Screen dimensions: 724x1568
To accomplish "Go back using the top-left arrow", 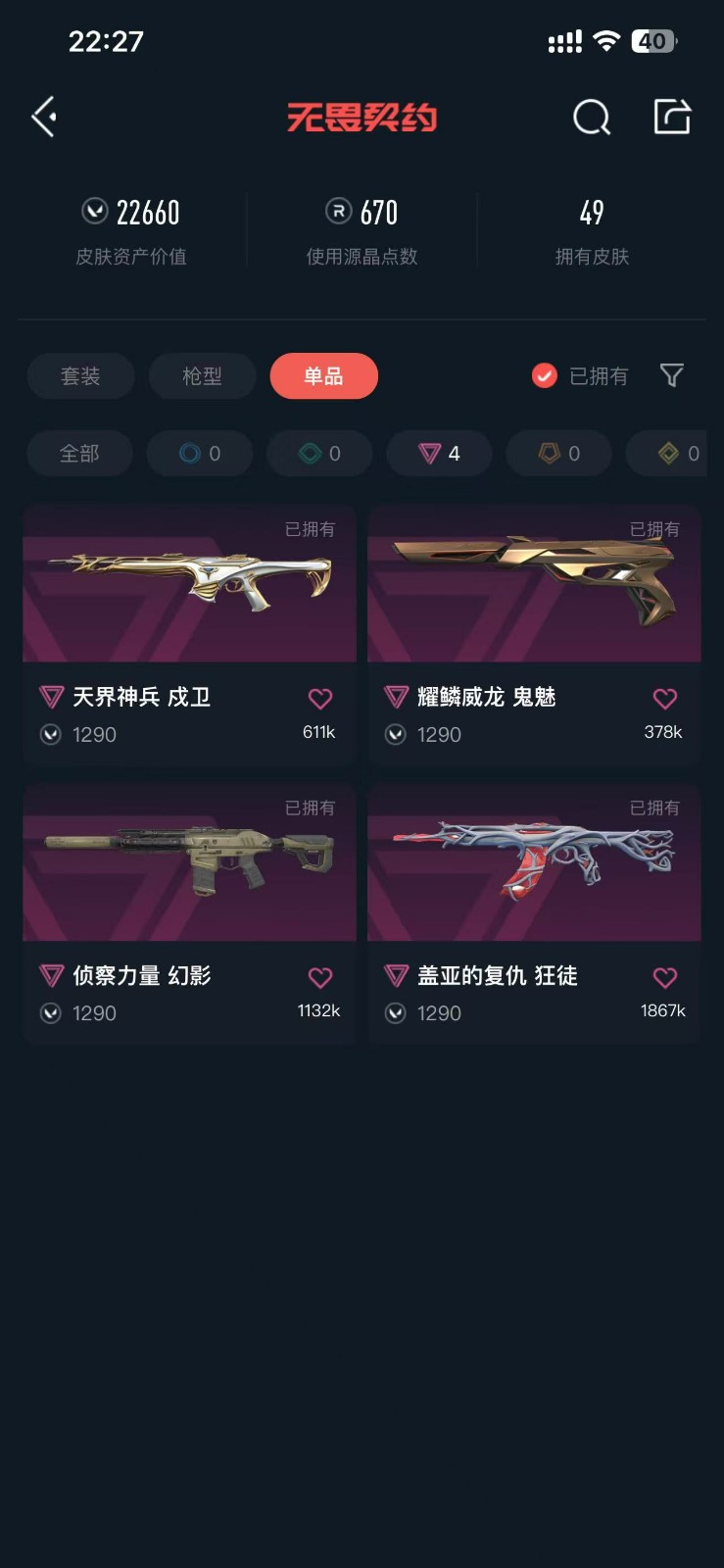I will coord(44,118).
